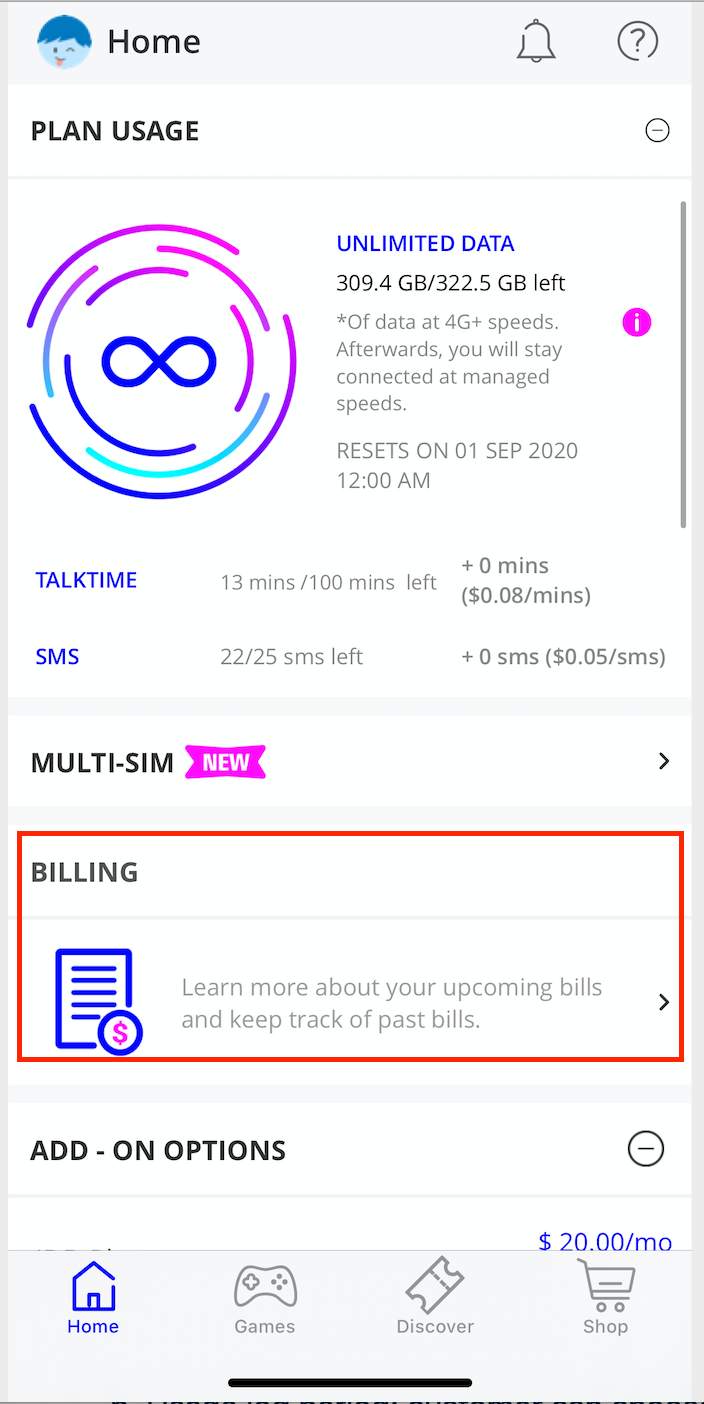Image resolution: width=704 pixels, height=1404 pixels.
Task: Switch to the Shop tab
Action: pos(606,1298)
